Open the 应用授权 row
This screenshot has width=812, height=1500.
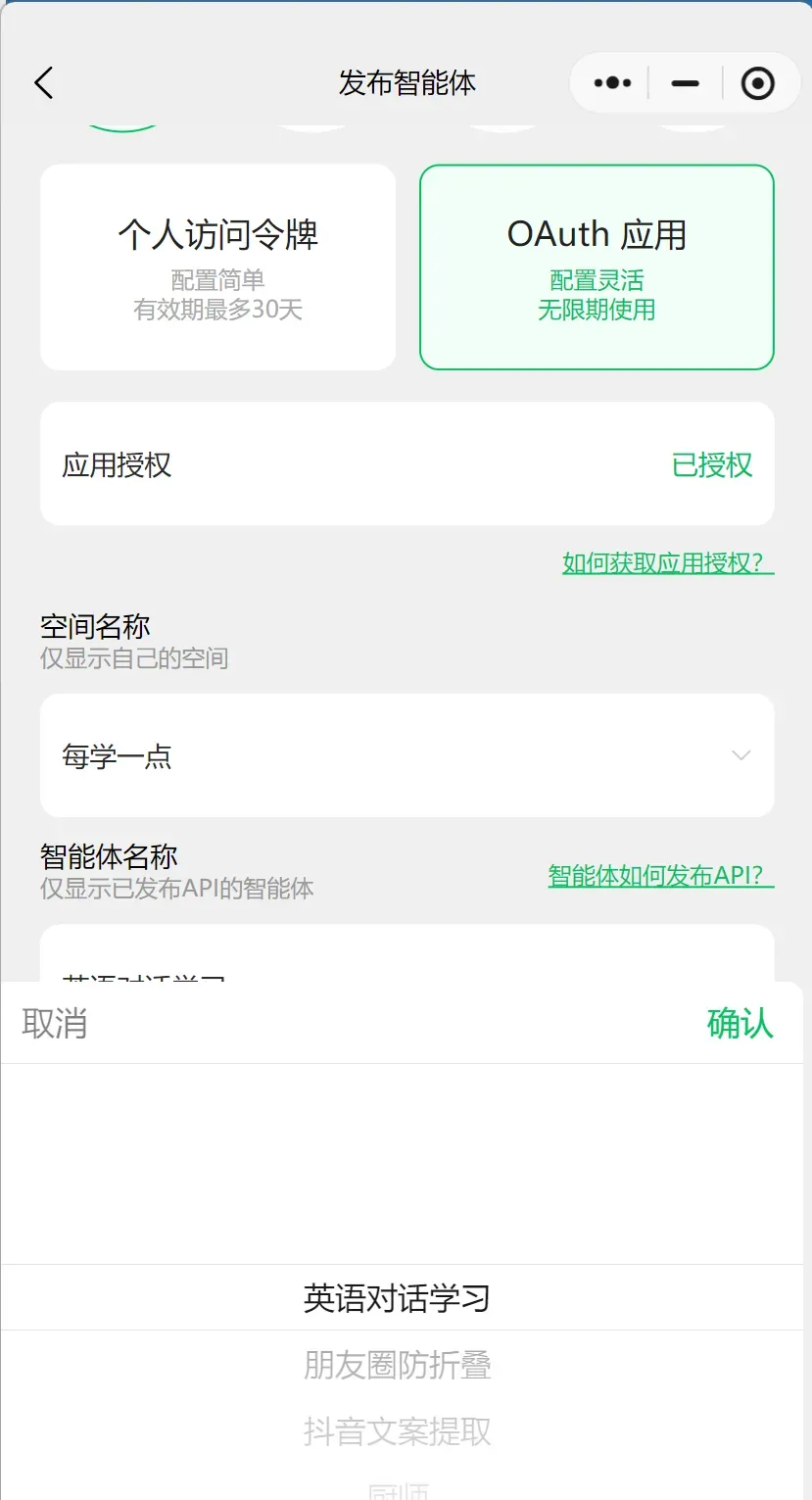click(x=406, y=463)
